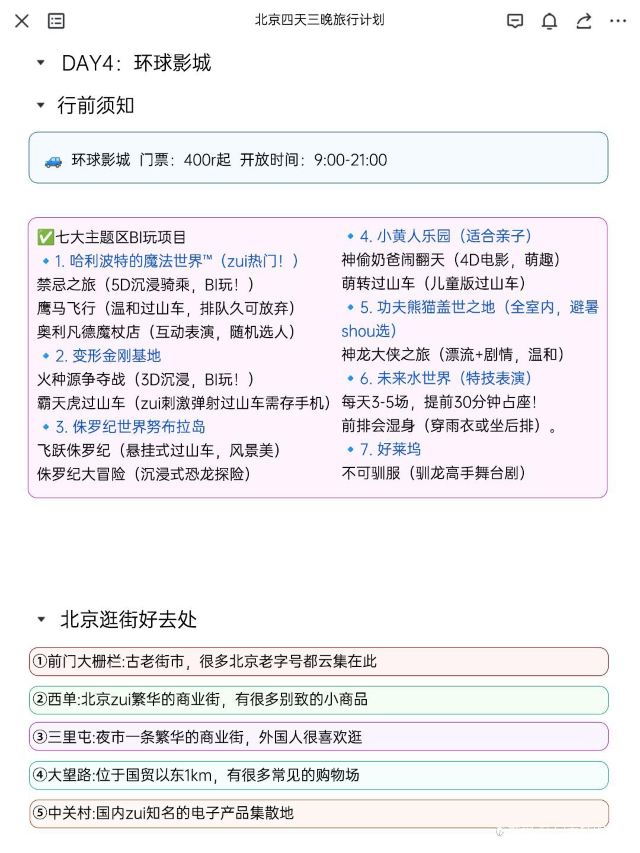The height and width of the screenshot is (853, 640).
Task: Open the document outline icon
Action: (57, 20)
